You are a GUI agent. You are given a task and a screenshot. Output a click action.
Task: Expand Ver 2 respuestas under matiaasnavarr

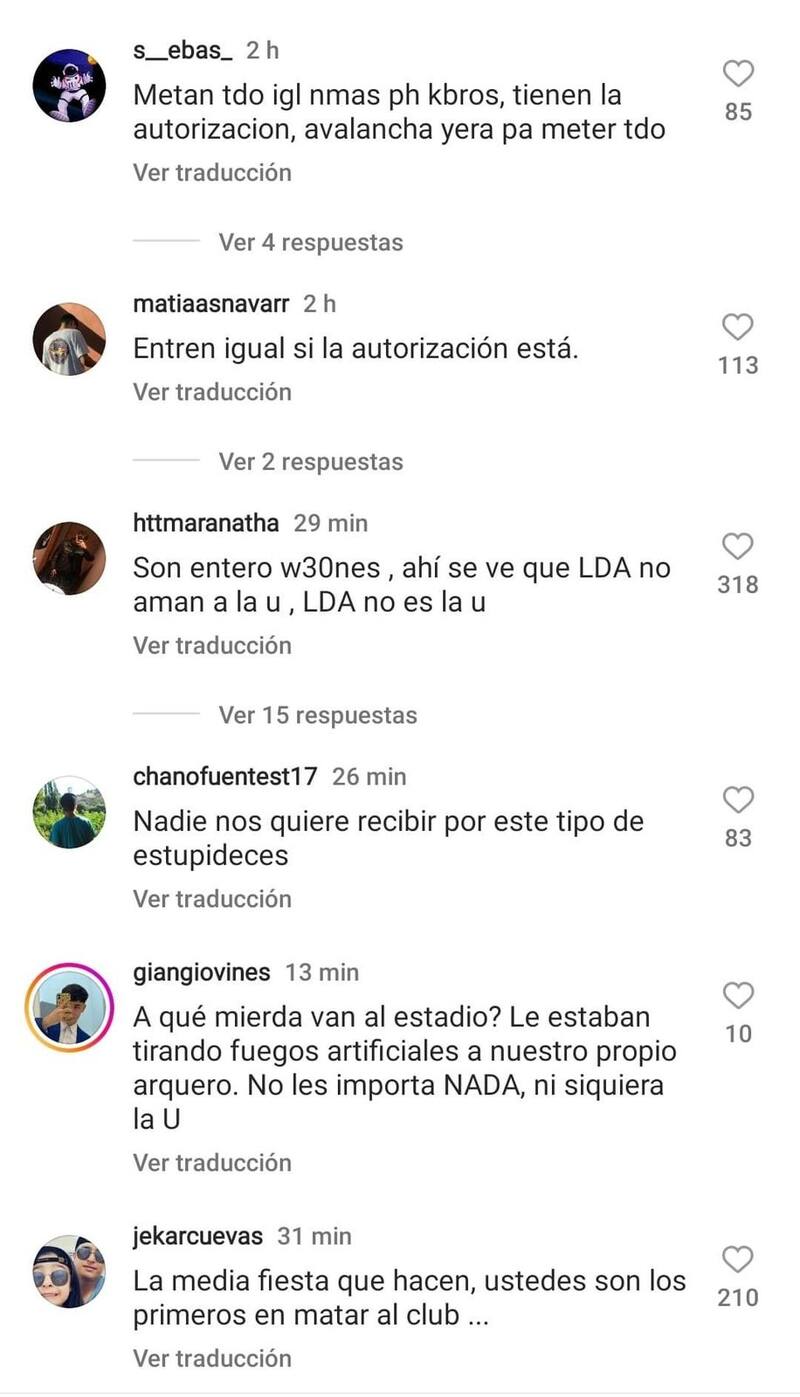tap(310, 462)
